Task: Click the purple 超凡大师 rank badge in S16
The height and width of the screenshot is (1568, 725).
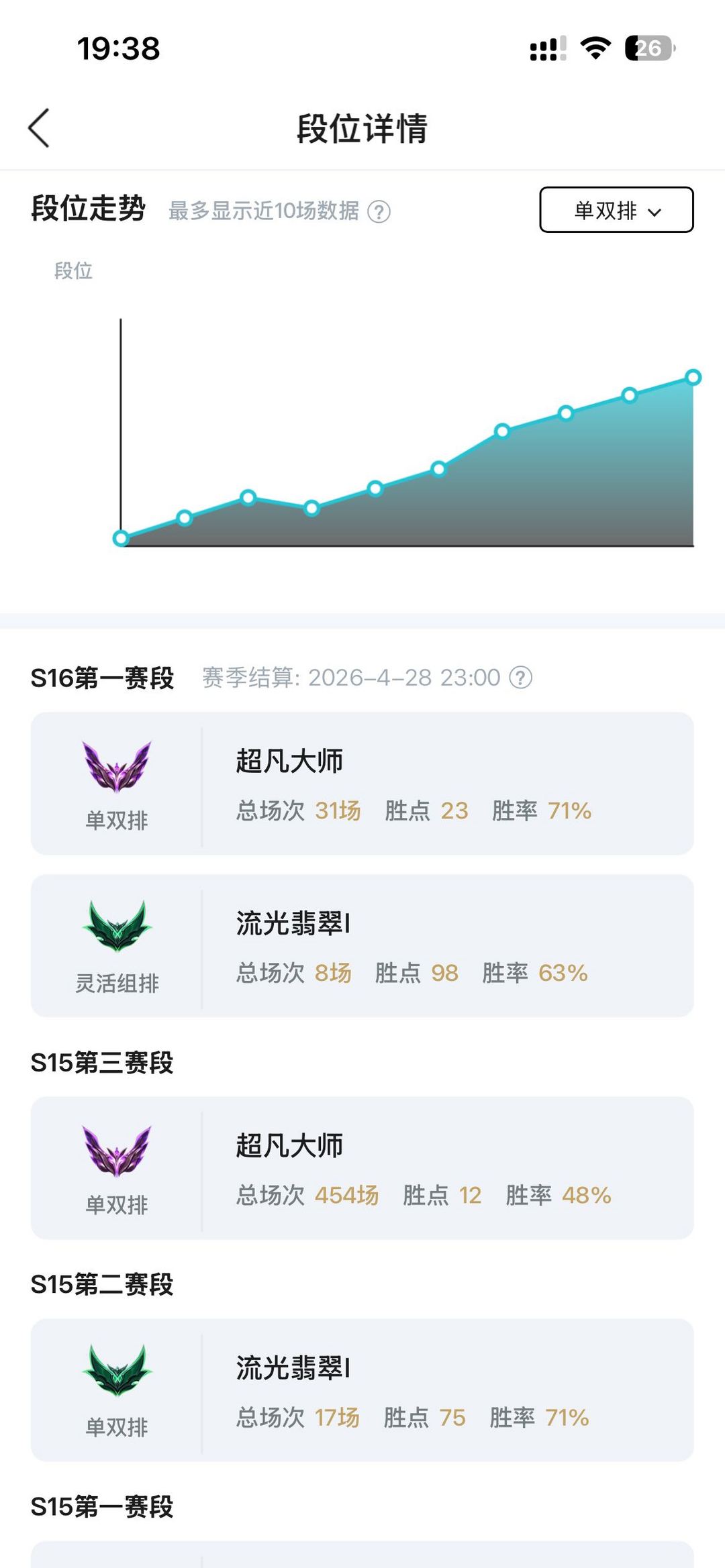Action: tap(117, 767)
